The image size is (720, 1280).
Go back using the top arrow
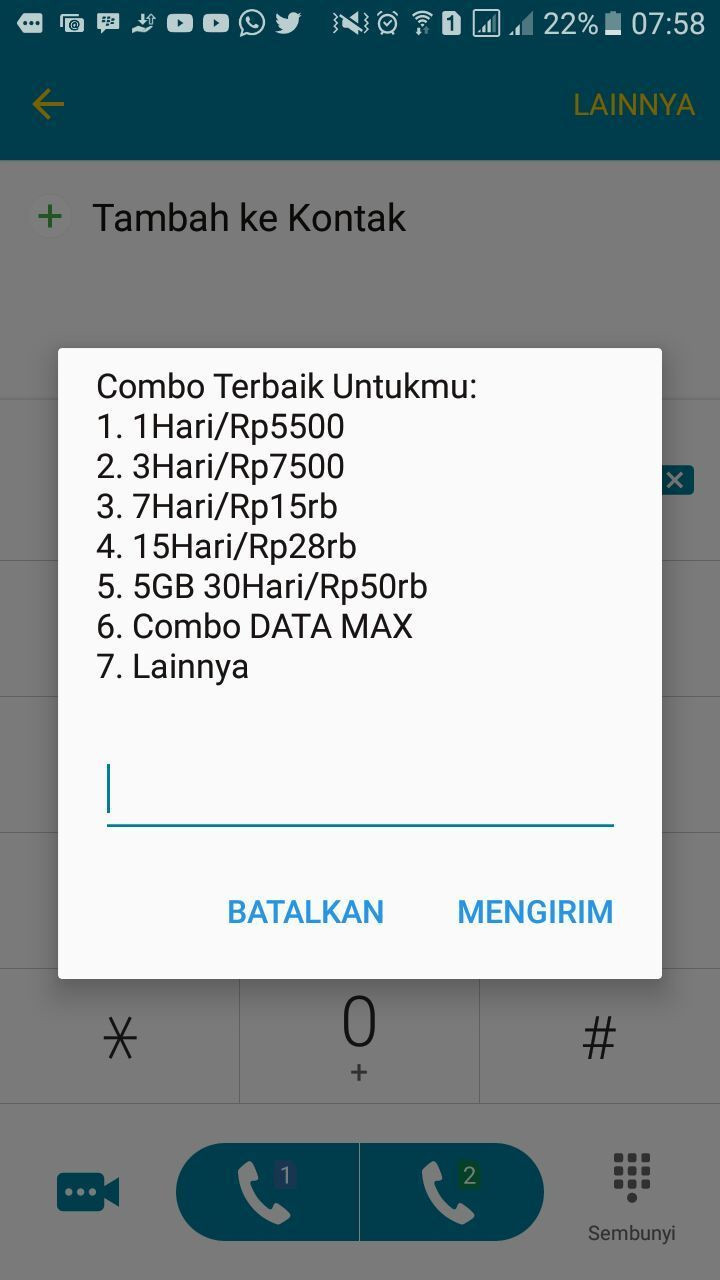pos(47,104)
